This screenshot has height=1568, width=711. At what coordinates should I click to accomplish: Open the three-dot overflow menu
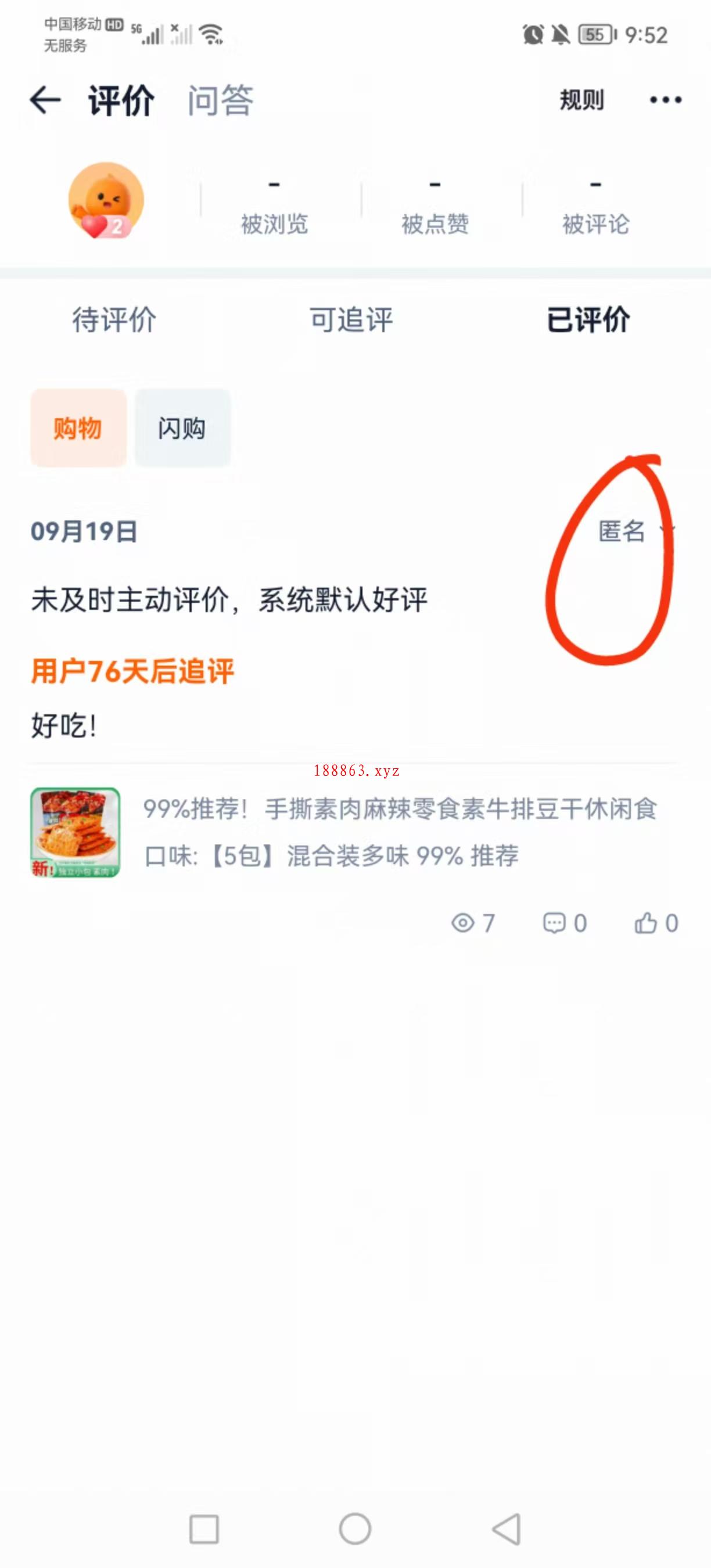(665, 100)
